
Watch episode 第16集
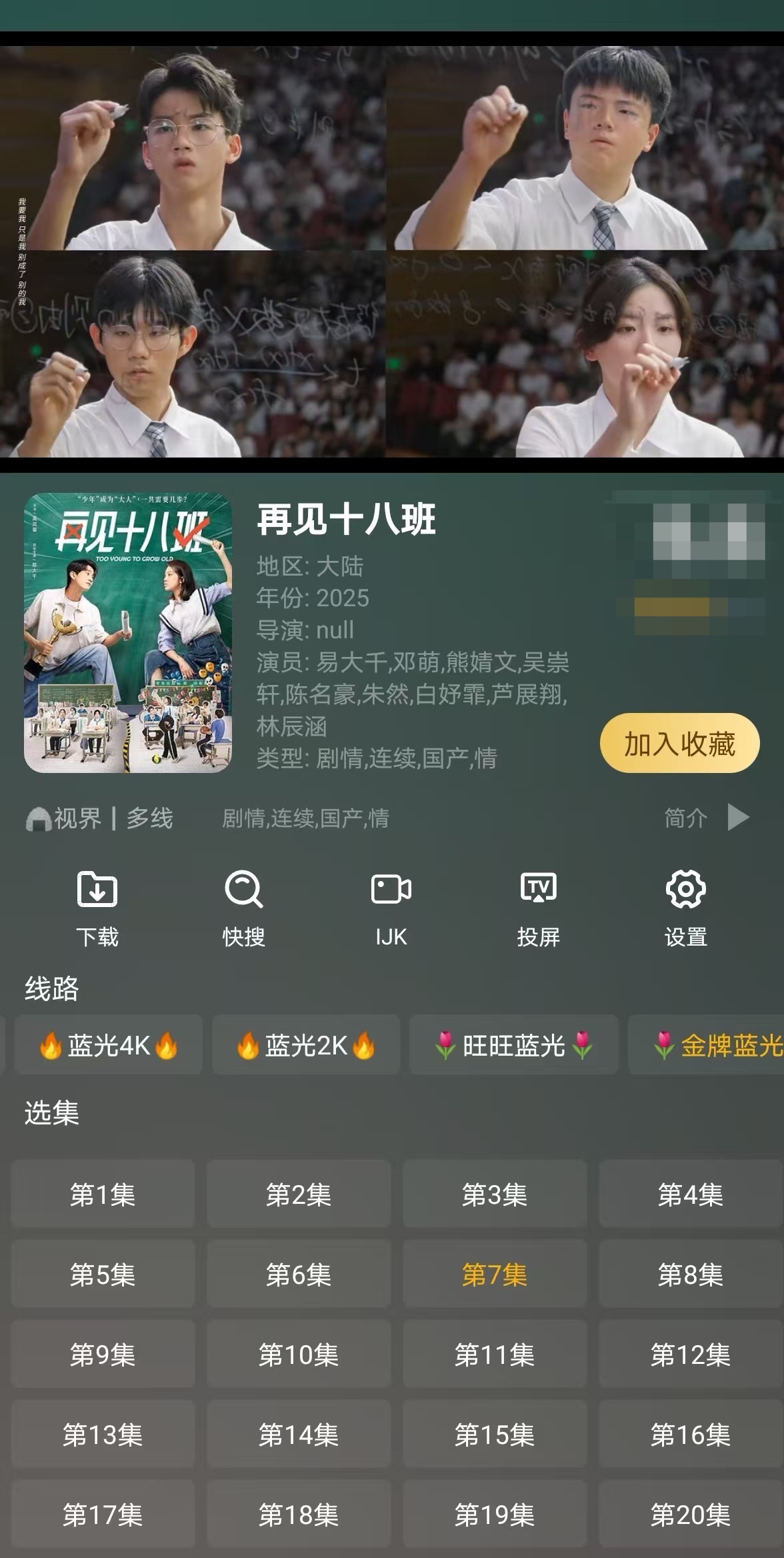point(690,1435)
